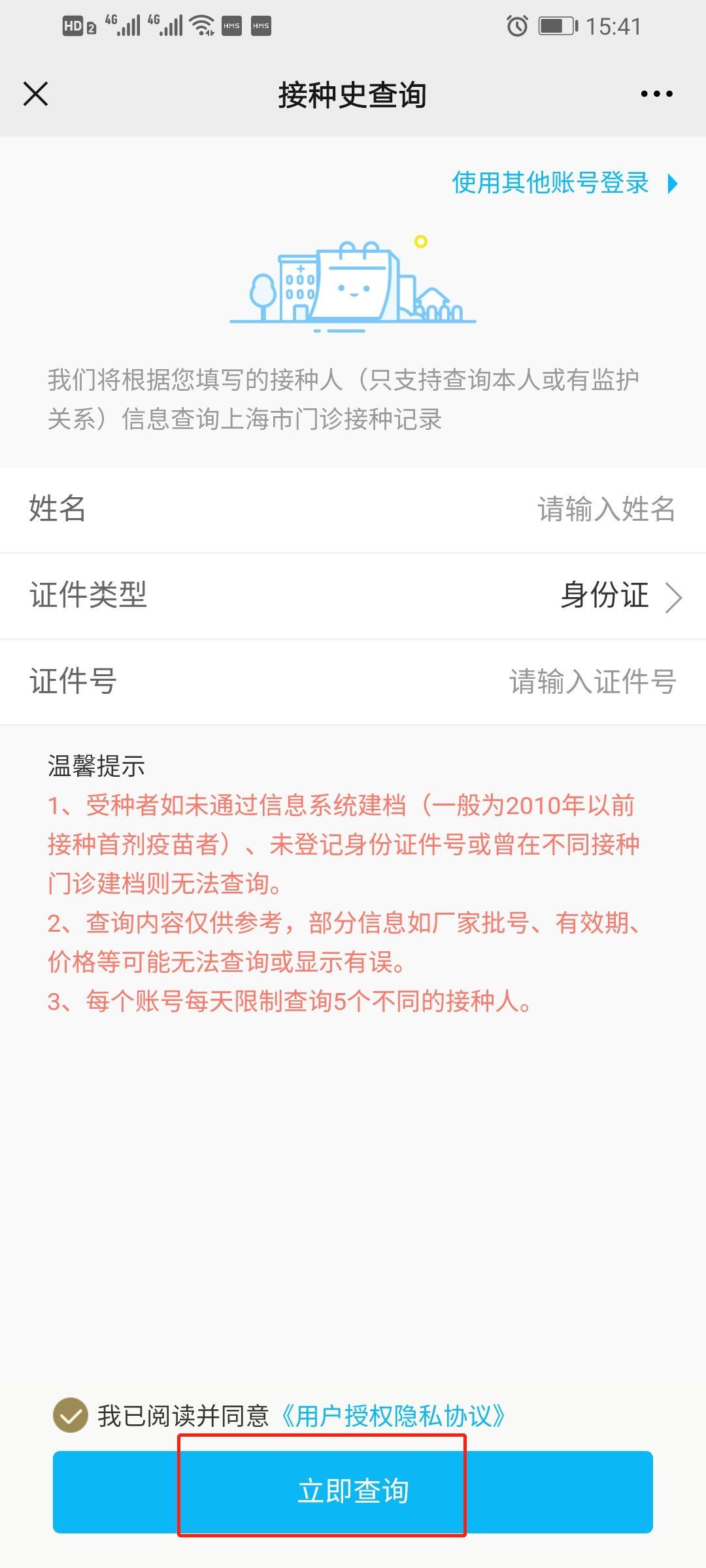Tap the 4G signal strength bars
This screenshot has height=1568, width=706.
coord(127,25)
